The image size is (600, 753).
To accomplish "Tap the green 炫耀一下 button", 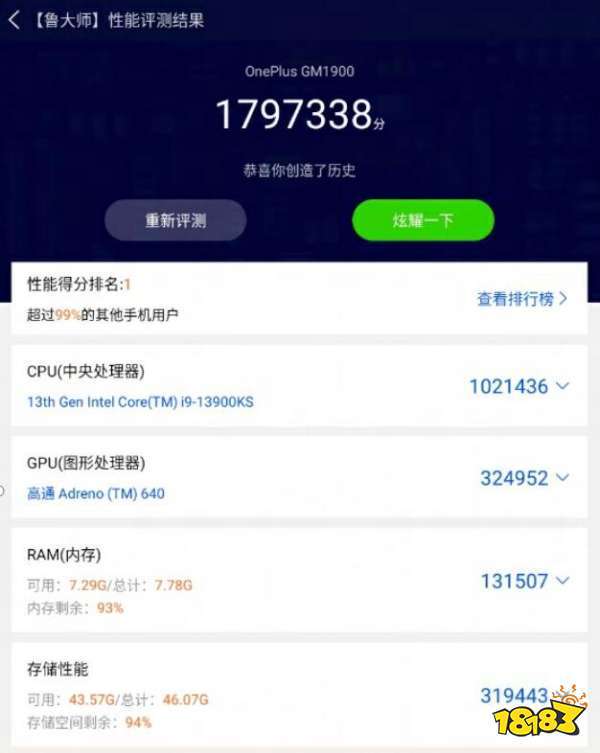I will pos(423,221).
